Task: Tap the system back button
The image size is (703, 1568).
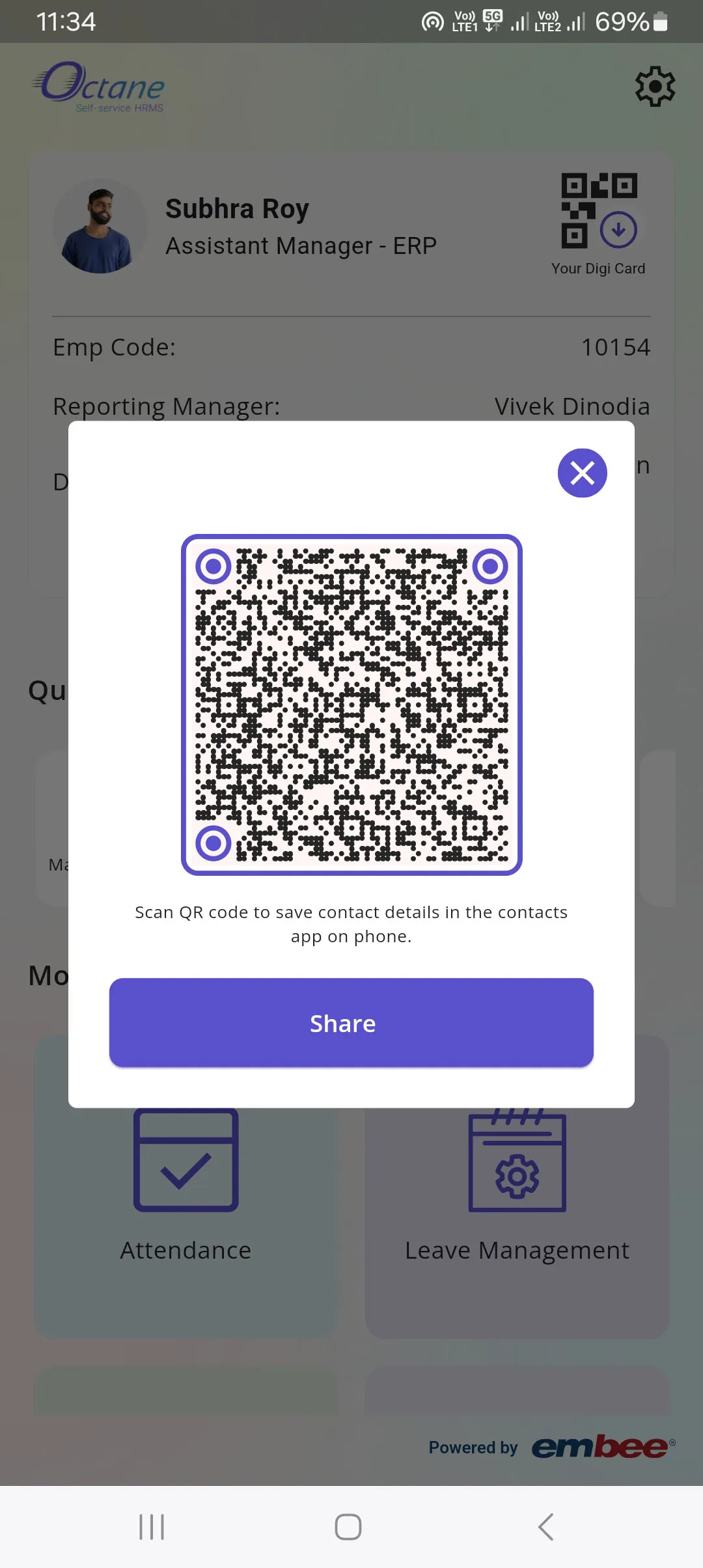Action: (545, 1526)
